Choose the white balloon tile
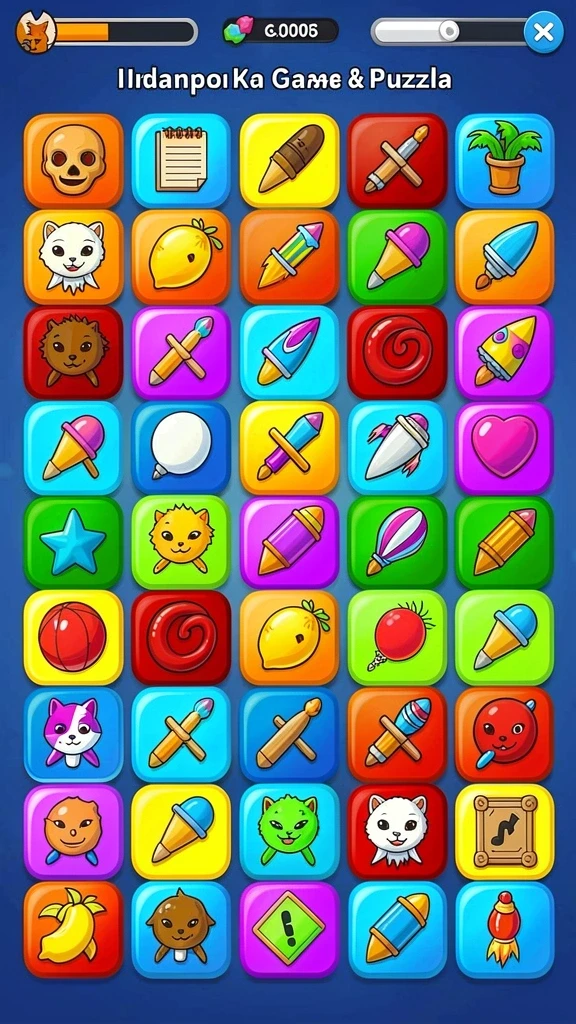The width and height of the screenshot is (576, 1024). [181, 448]
